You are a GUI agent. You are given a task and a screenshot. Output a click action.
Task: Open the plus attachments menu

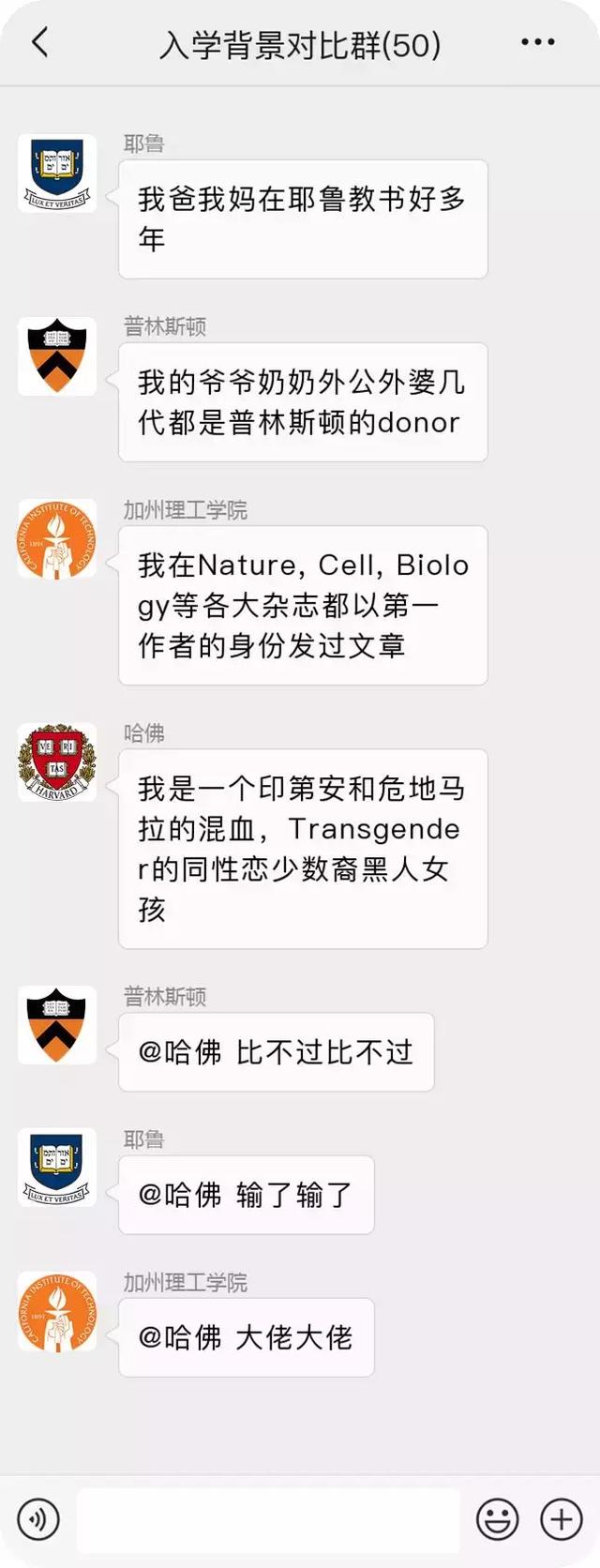pyautogui.click(x=562, y=1518)
